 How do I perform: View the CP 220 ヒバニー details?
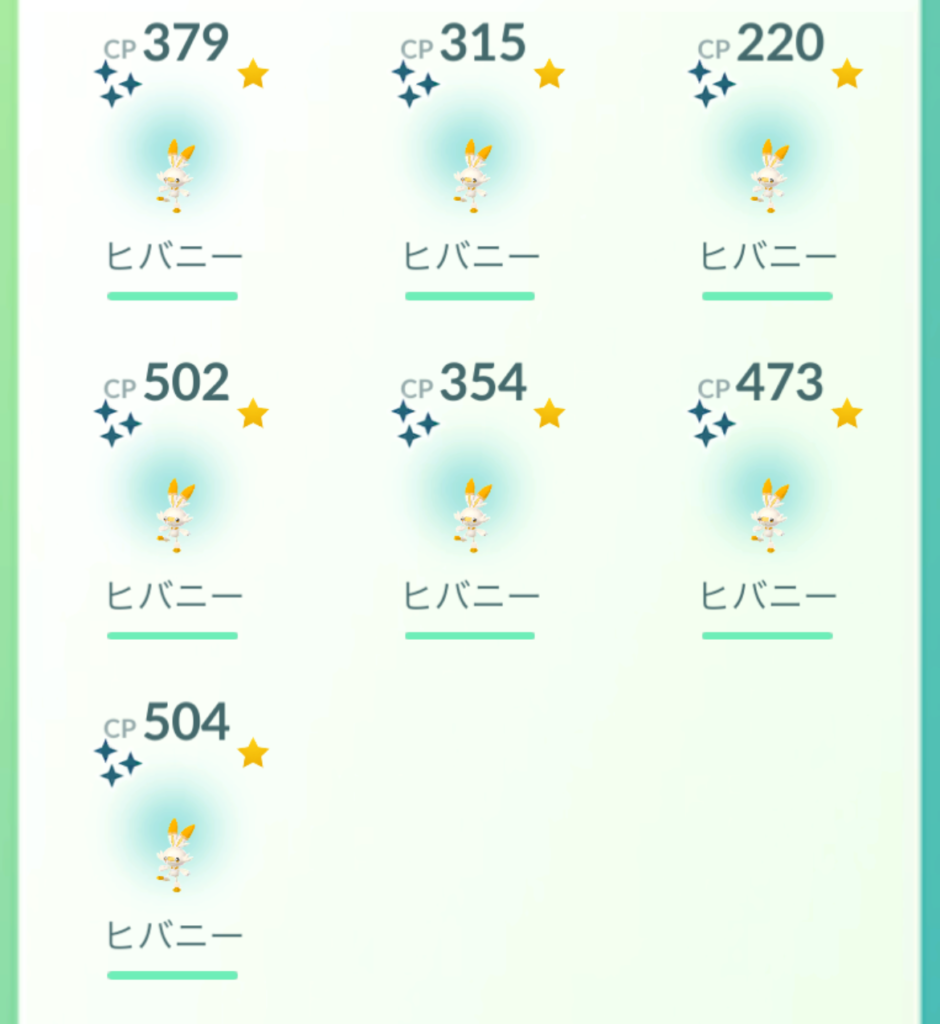pyautogui.click(x=767, y=175)
